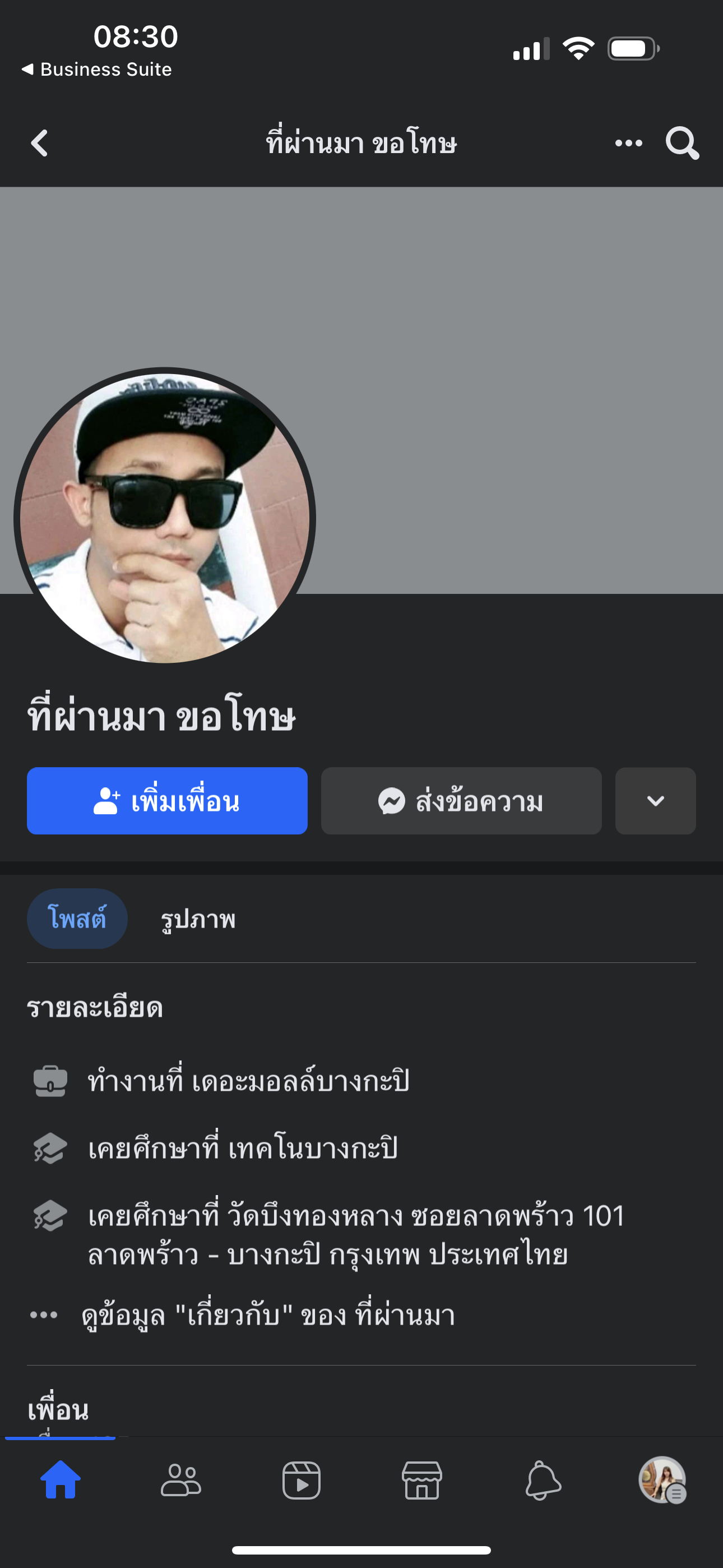Search this profile with the magnifier
The image size is (723, 1568).
(682, 144)
